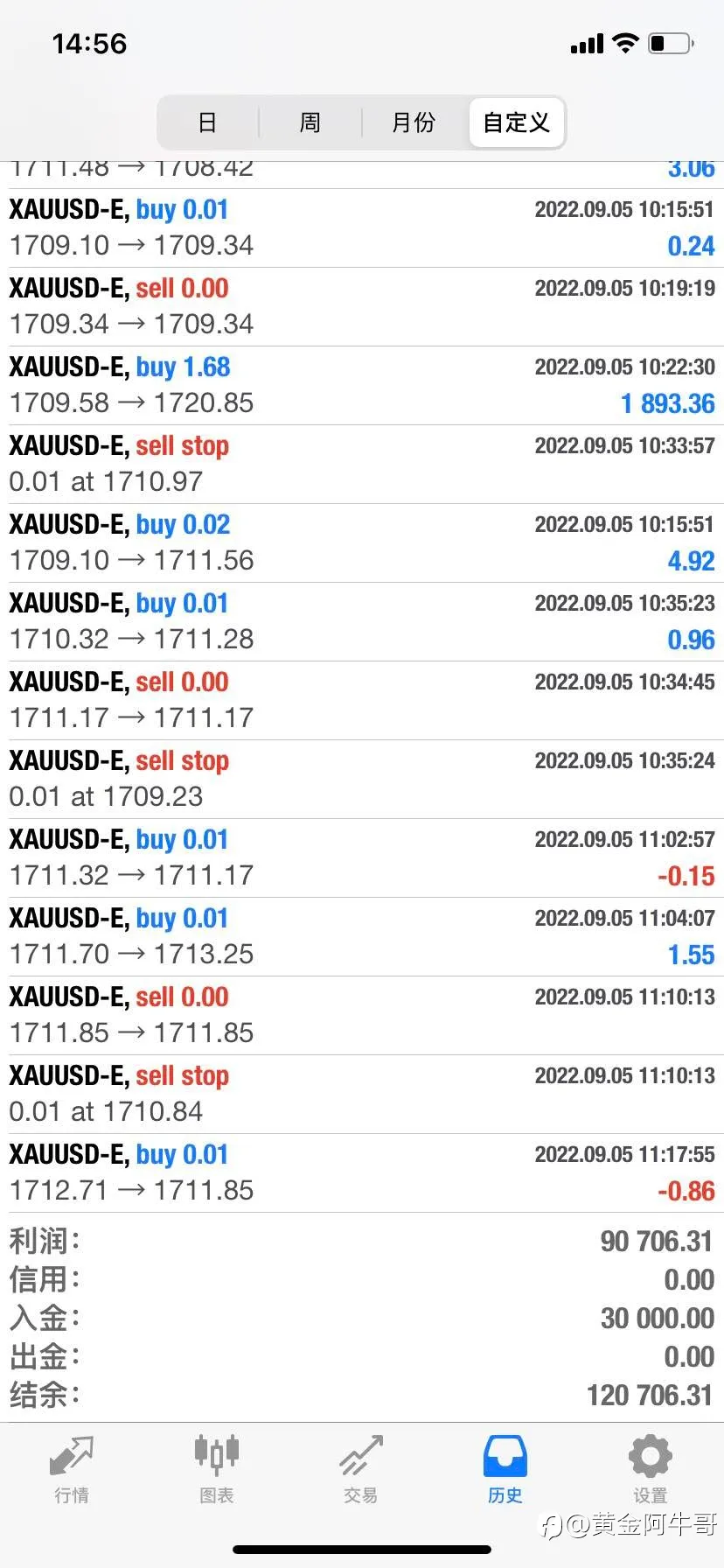Screen dimensions: 724x1568
Task: Switch to the 月份 period tab
Action: tap(414, 122)
